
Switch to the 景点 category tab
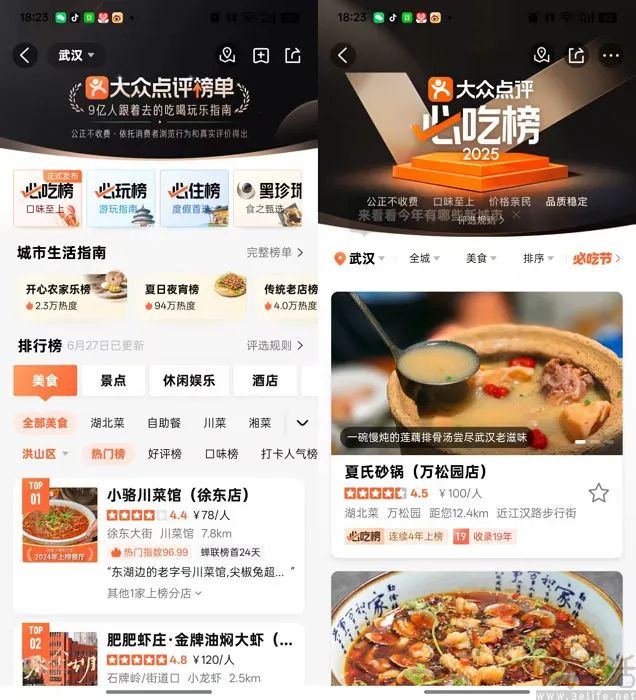(113, 381)
